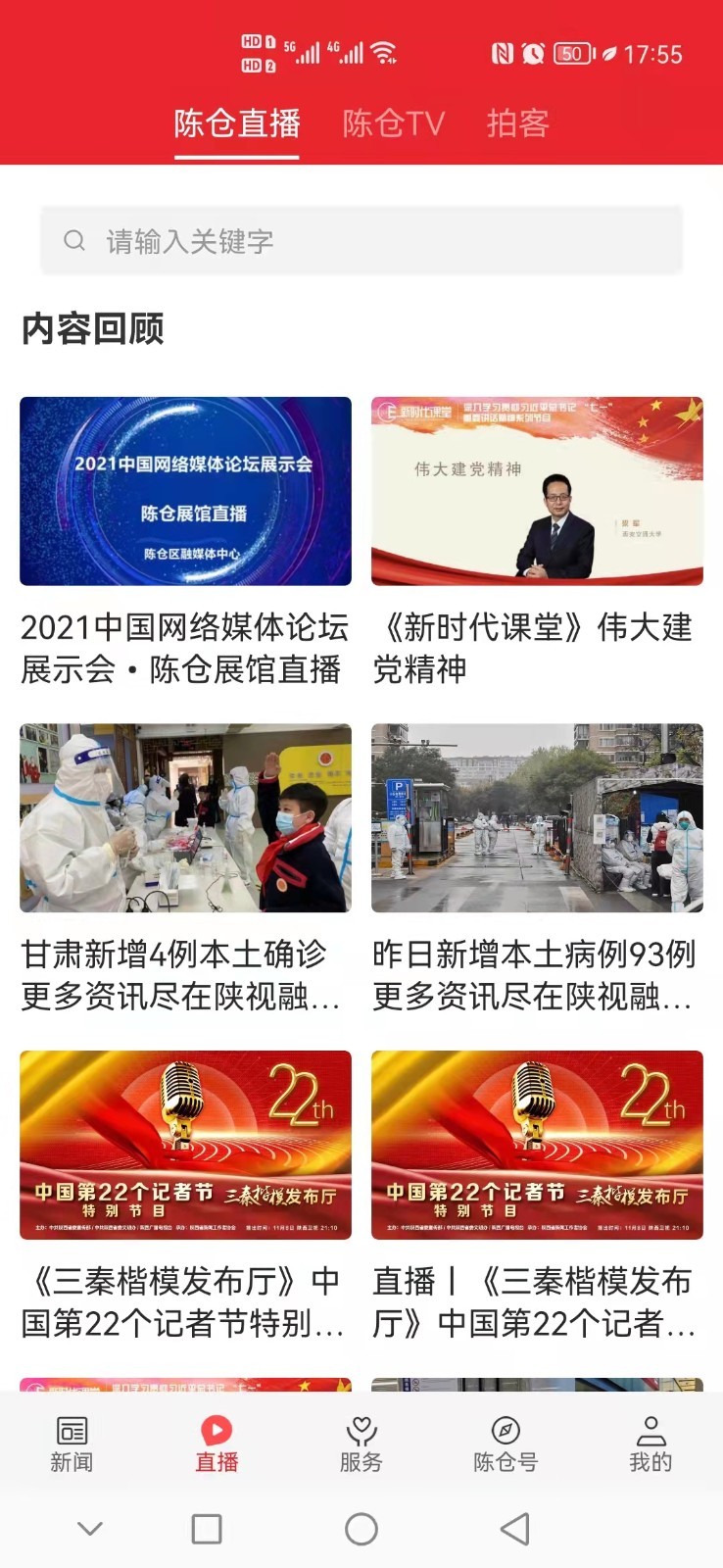Tap the system back button
Viewport: 723px width, 1568px height.
515,1529
